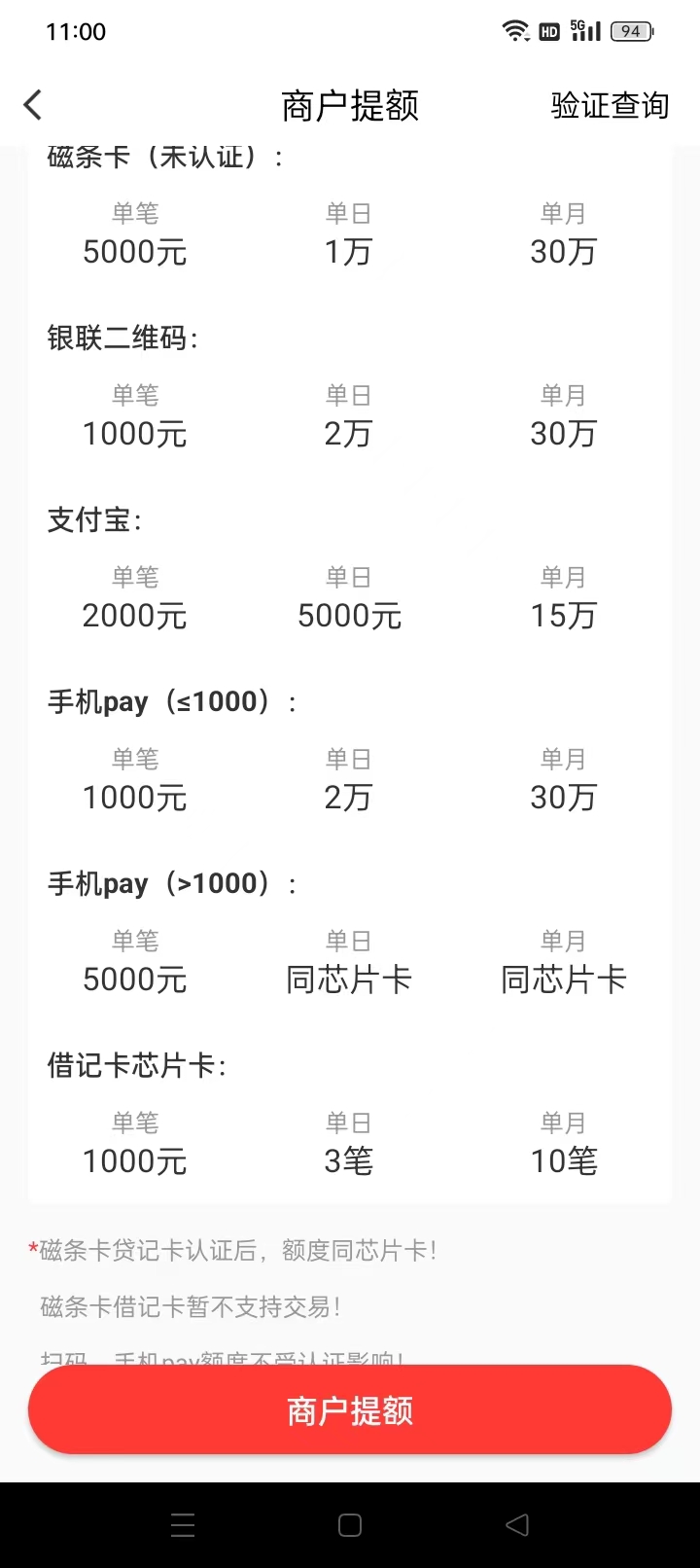Viewport: 700px width, 1568px height.
Task: Open 验证查询 in the top bar
Action: (x=610, y=105)
